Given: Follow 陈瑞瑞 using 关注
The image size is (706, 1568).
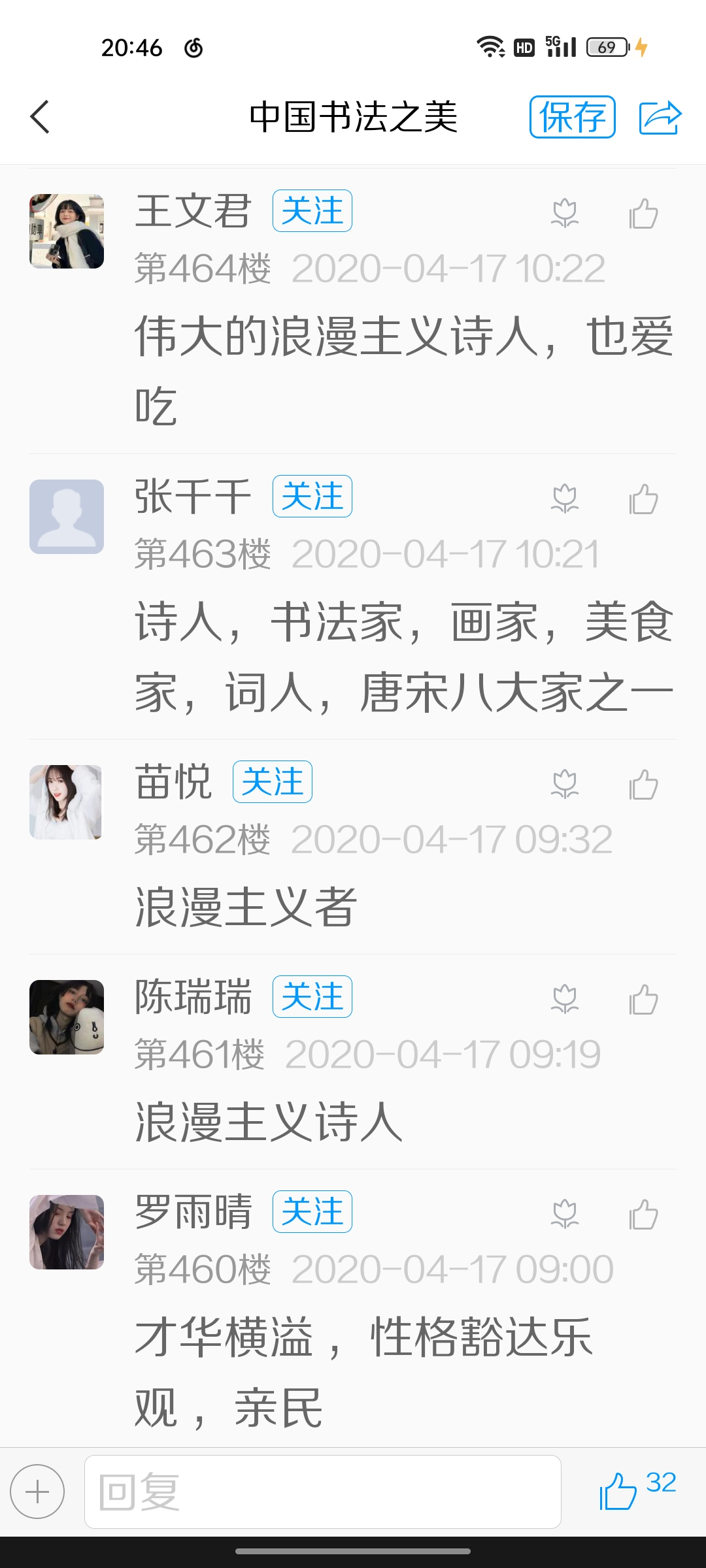Looking at the screenshot, I should [312, 997].
